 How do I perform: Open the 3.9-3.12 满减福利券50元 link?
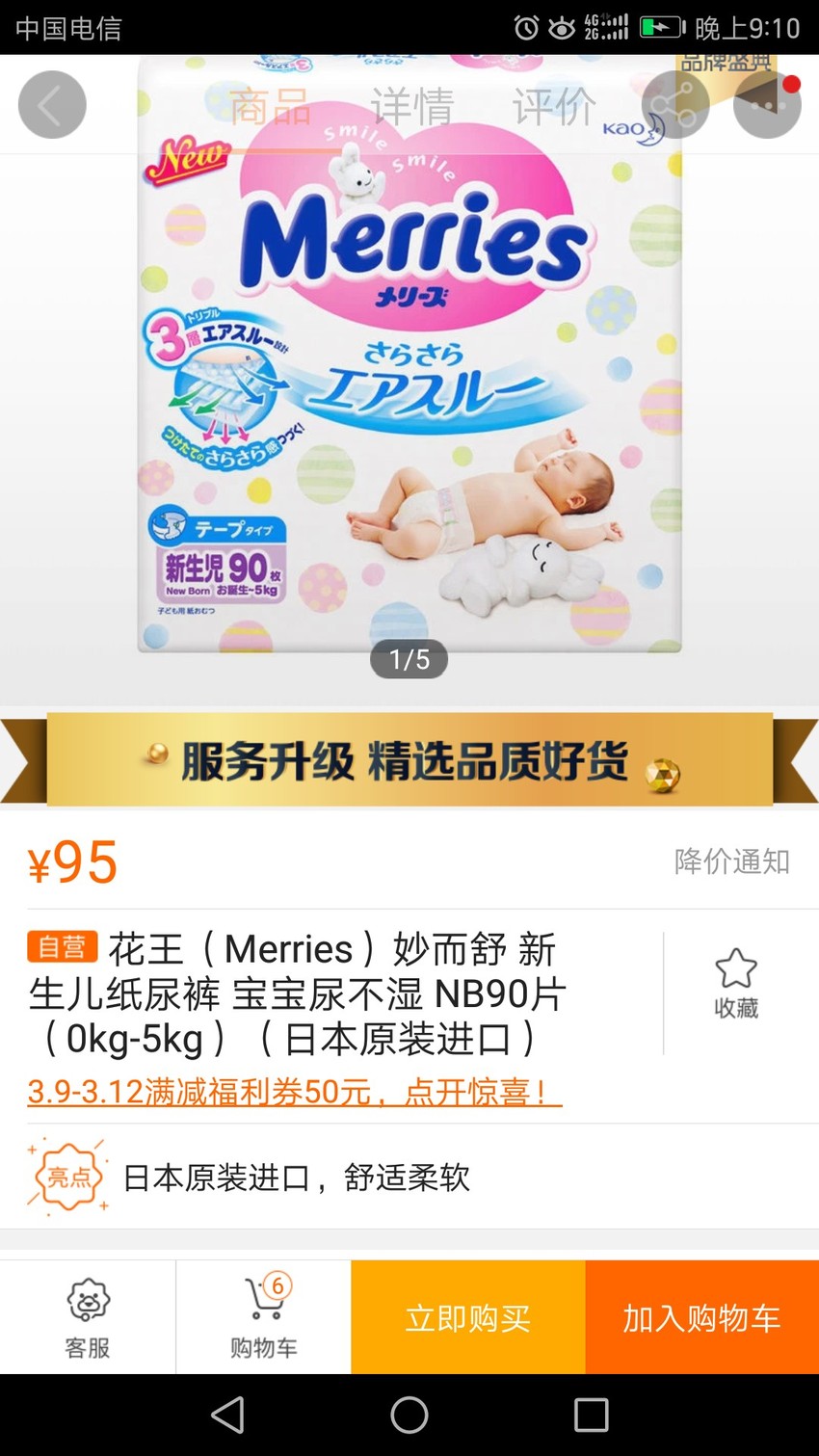tap(295, 1092)
